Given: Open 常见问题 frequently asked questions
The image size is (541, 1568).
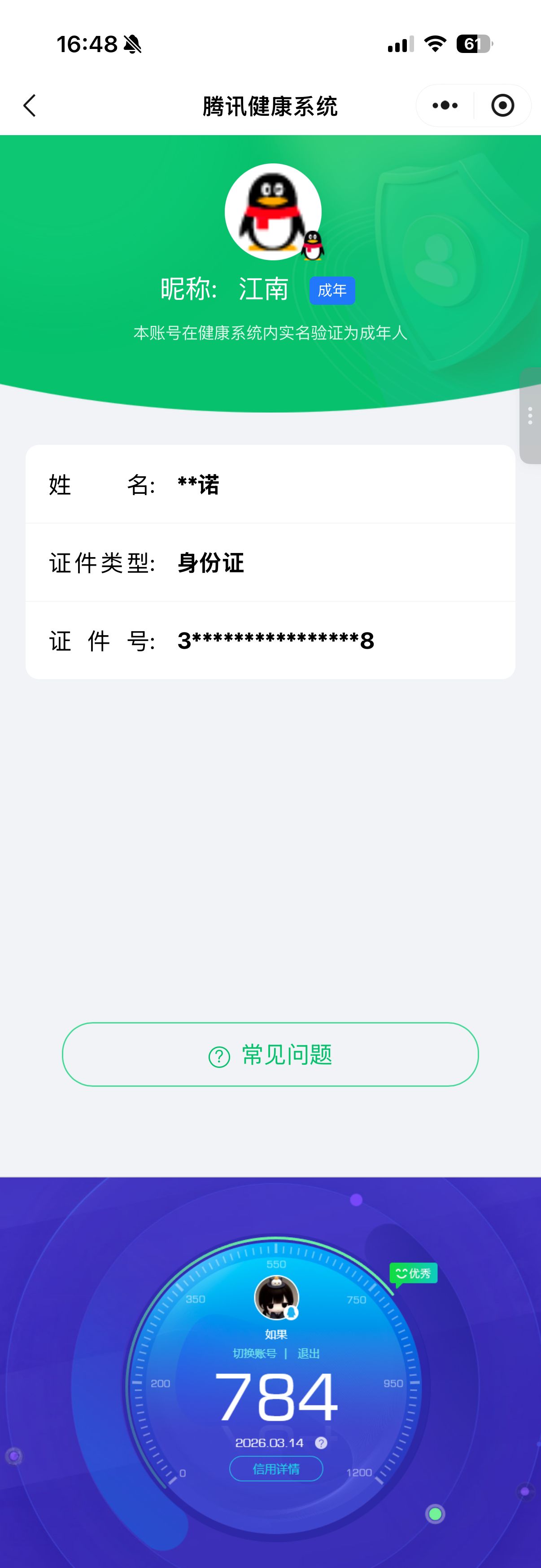Looking at the screenshot, I should click(x=270, y=1055).
